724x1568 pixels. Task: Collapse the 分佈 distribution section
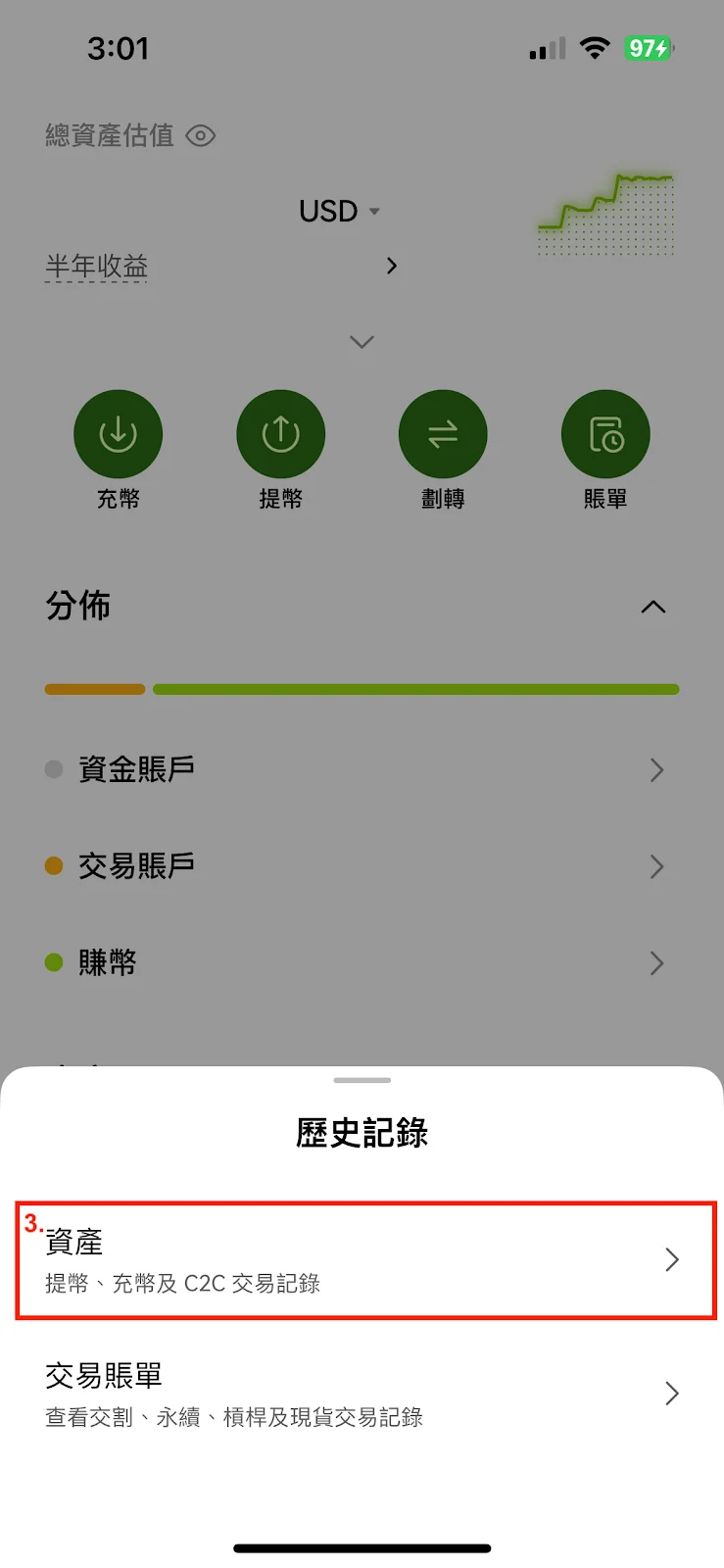coord(652,607)
